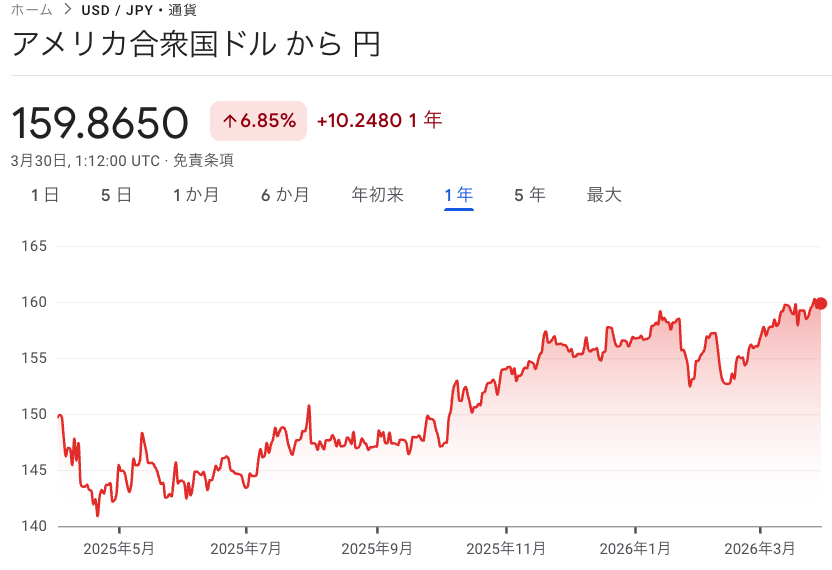832x570 pixels.
Task: Tap the 1年 range tab
Action: pos(459,195)
